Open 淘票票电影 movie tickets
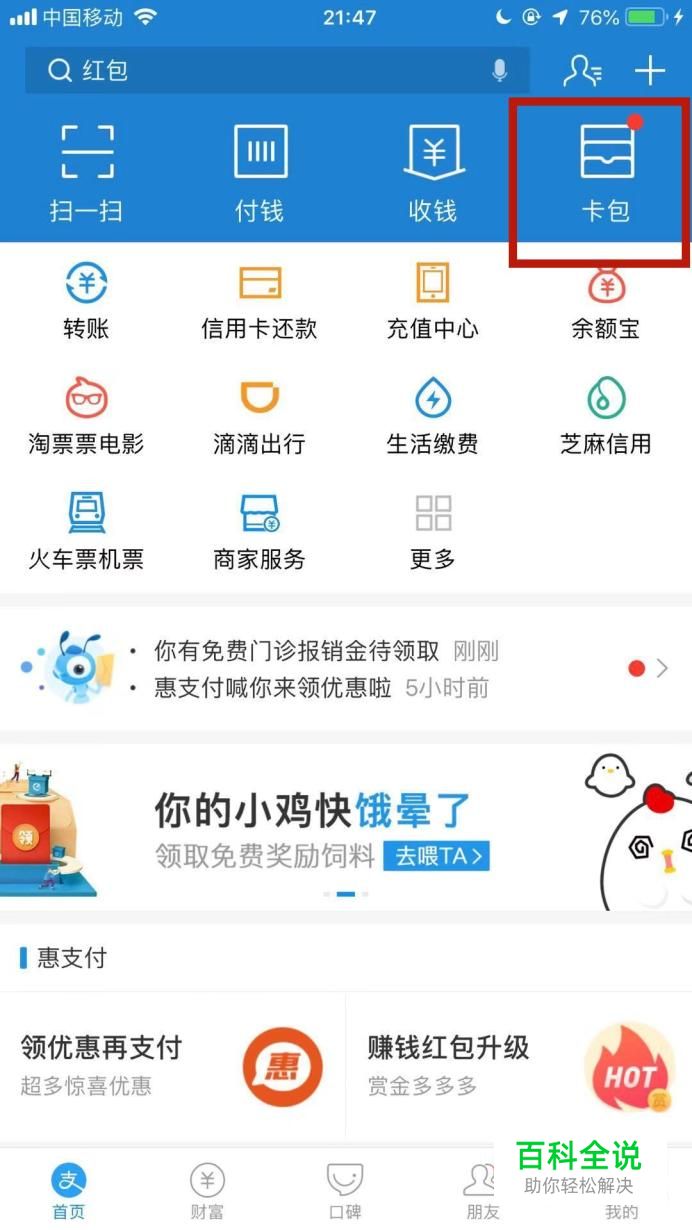The width and height of the screenshot is (692, 1230). click(86, 416)
